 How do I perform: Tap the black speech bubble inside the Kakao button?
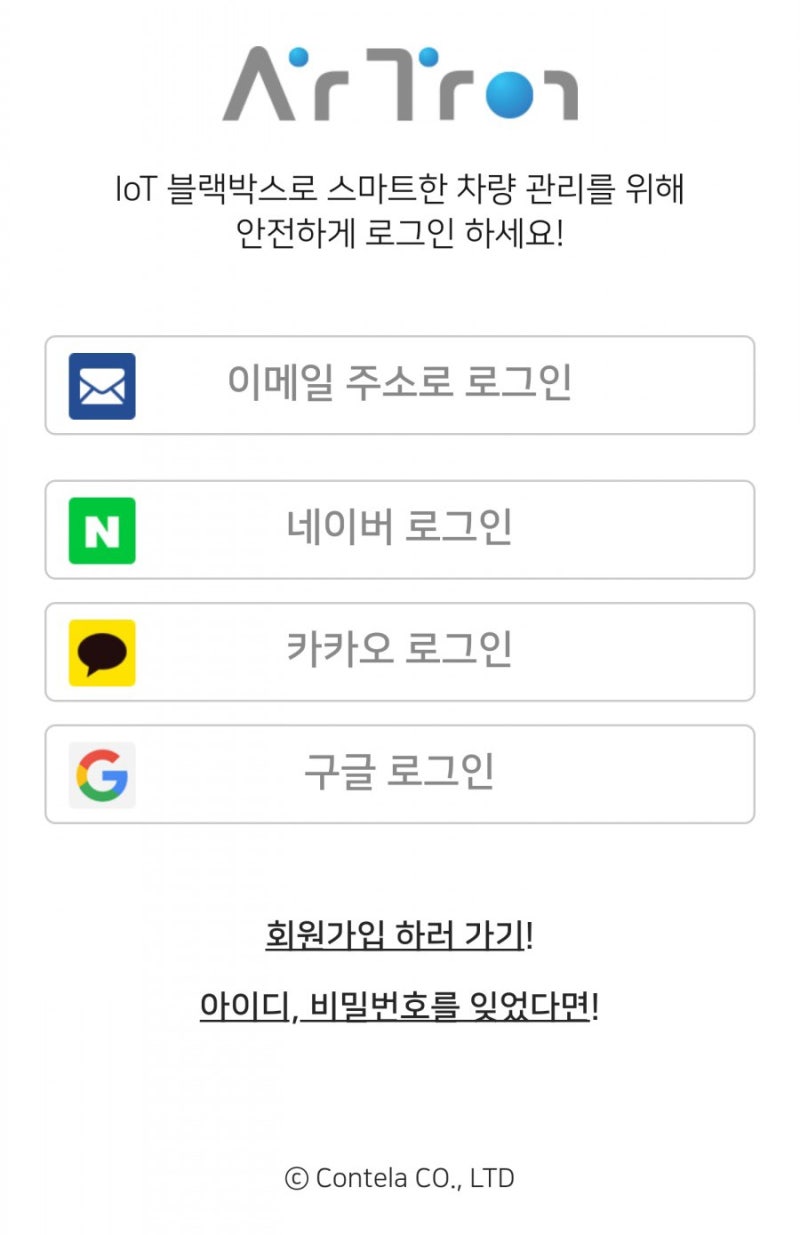[100, 652]
